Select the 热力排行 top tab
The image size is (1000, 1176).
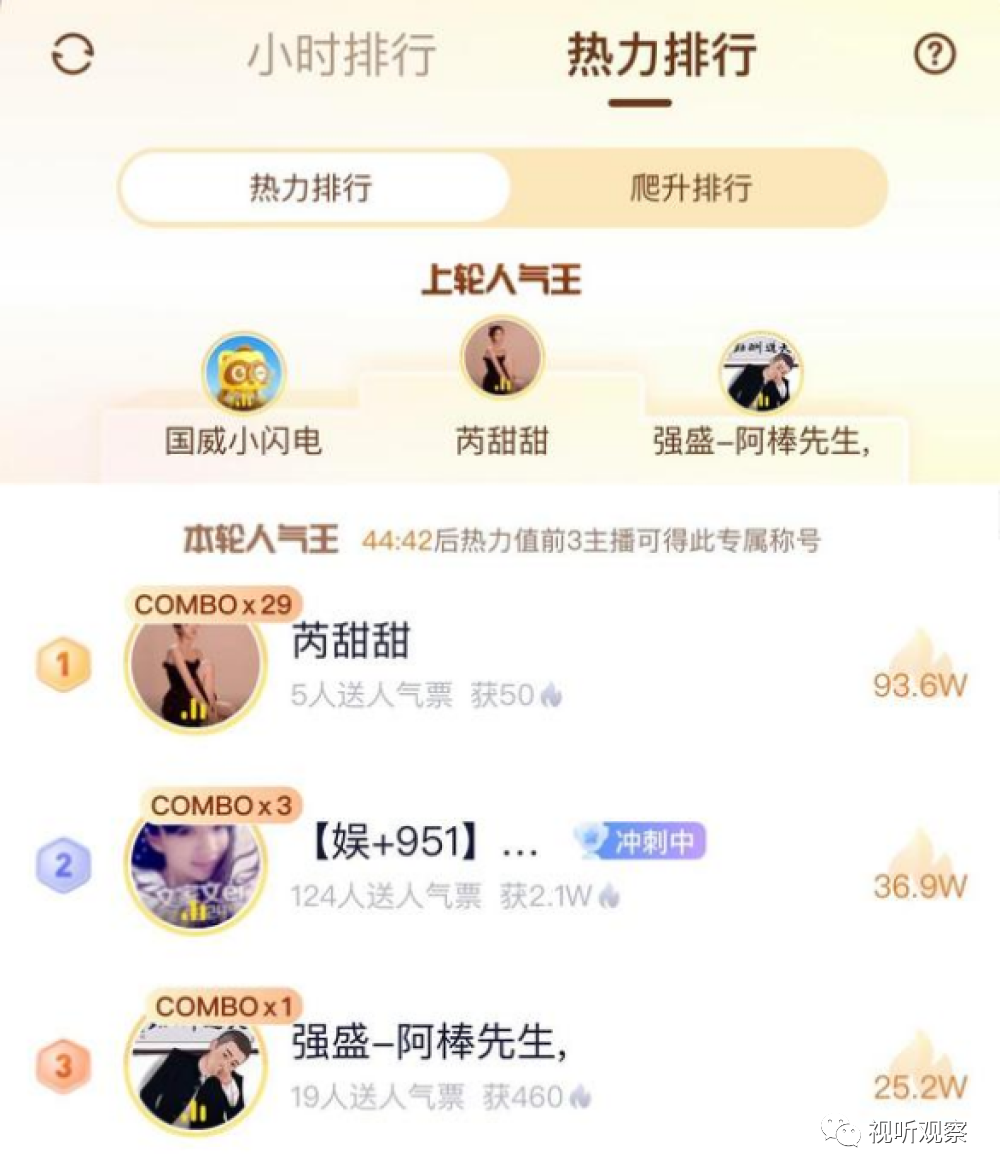(x=661, y=54)
